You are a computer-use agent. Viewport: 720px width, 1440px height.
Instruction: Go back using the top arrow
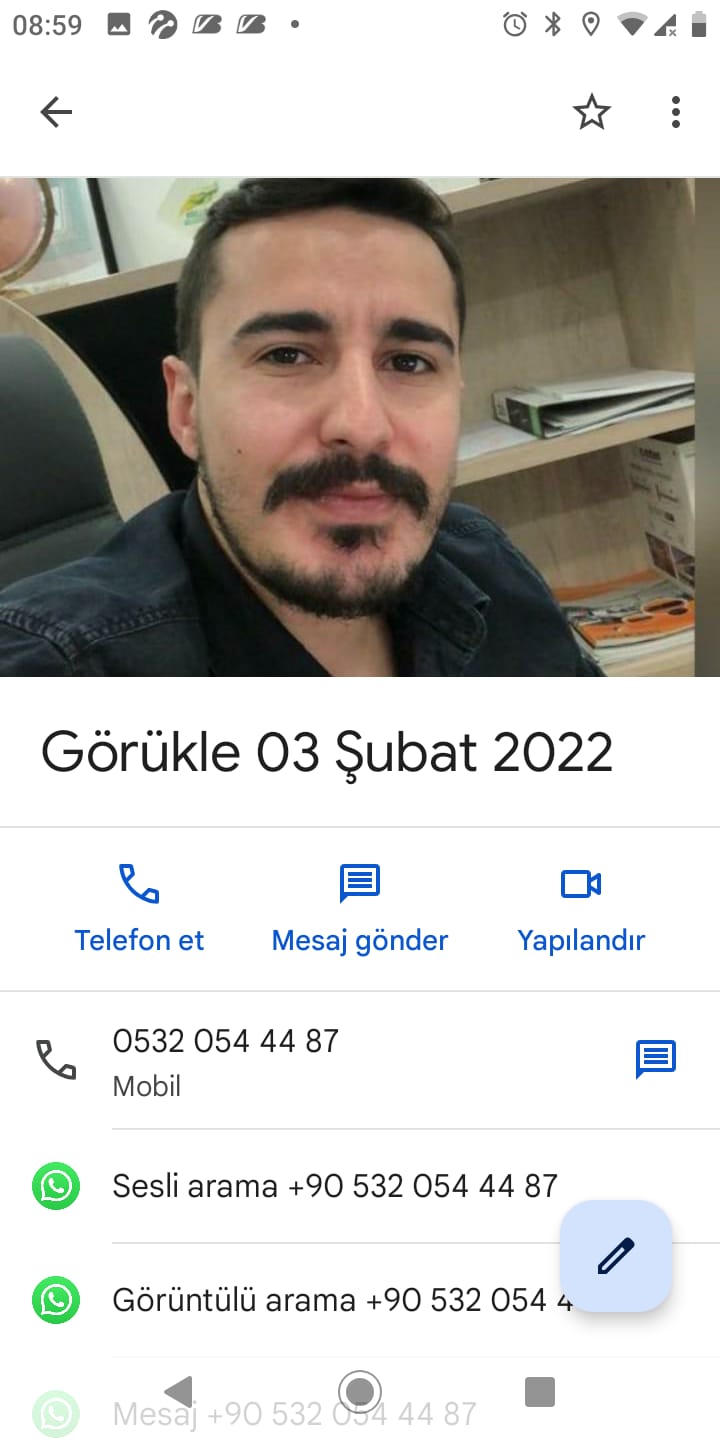coord(56,112)
